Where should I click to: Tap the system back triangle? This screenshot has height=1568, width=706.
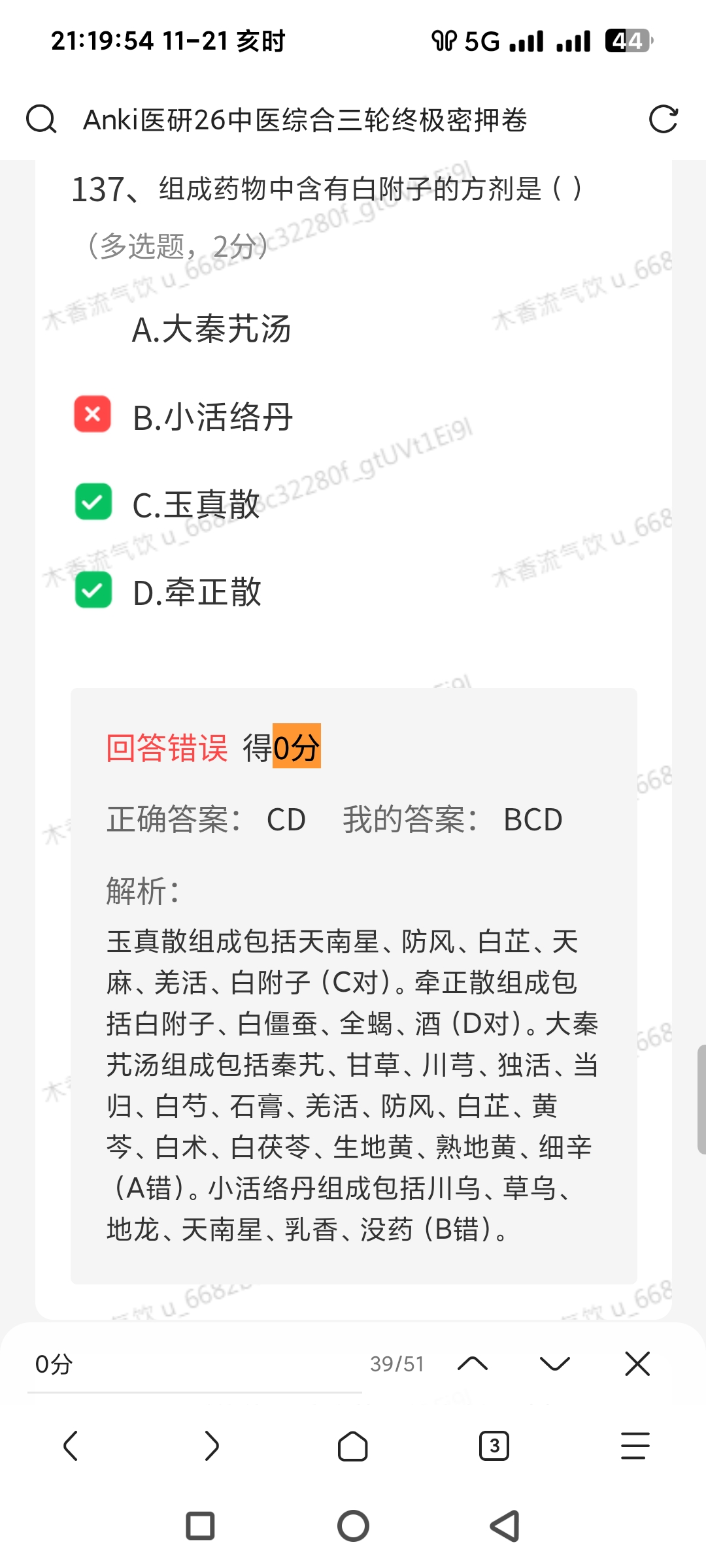[505, 1526]
